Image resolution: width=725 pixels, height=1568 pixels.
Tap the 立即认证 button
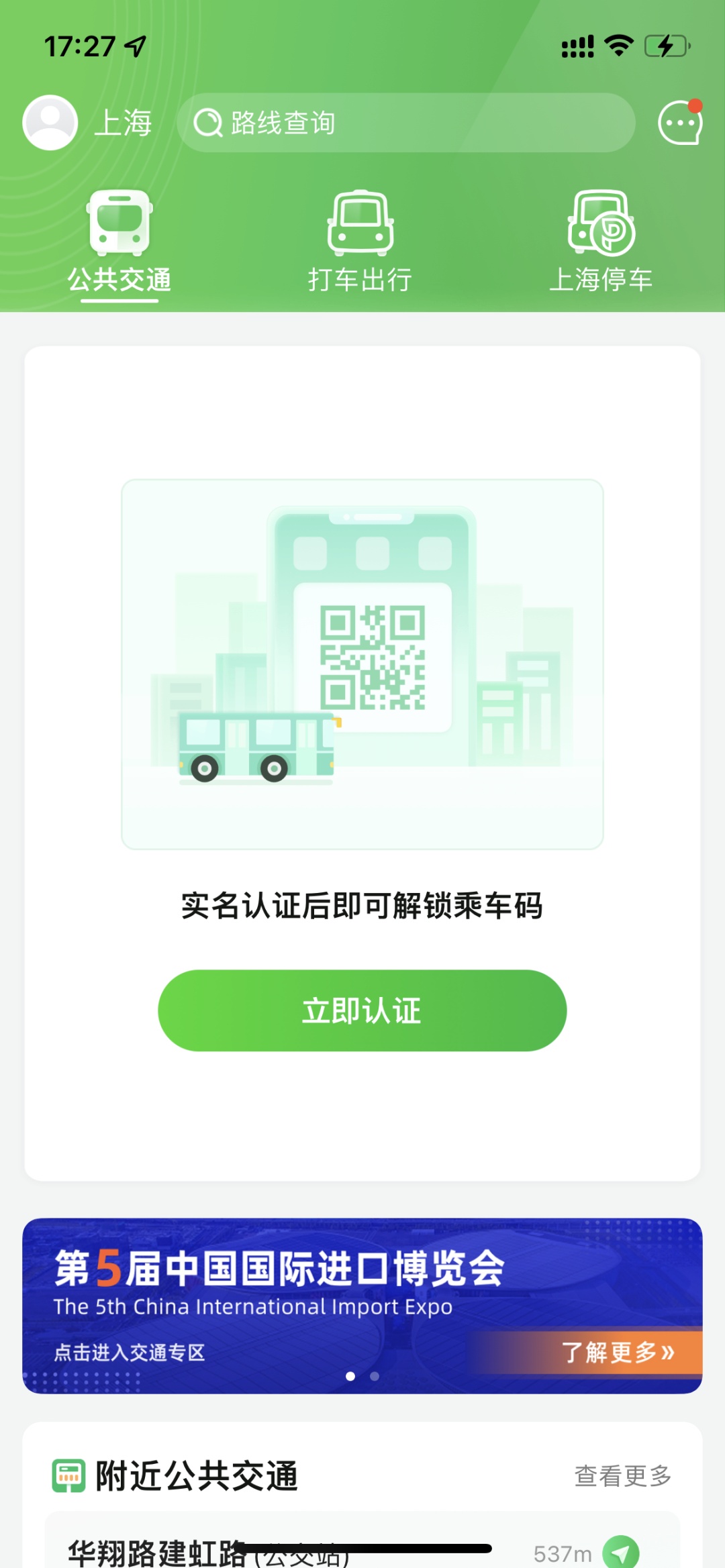coord(362,1010)
